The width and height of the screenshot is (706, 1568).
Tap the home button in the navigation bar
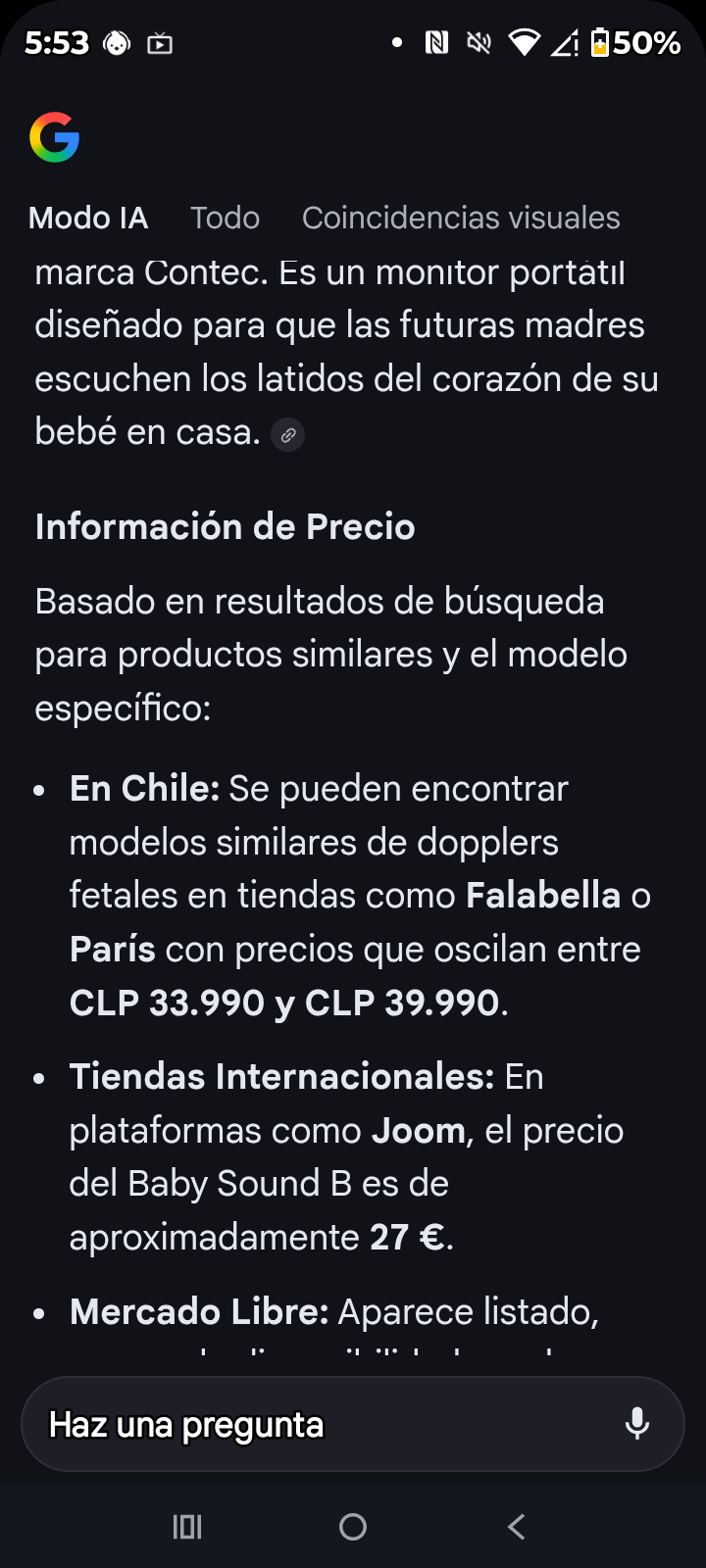(352, 1526)
